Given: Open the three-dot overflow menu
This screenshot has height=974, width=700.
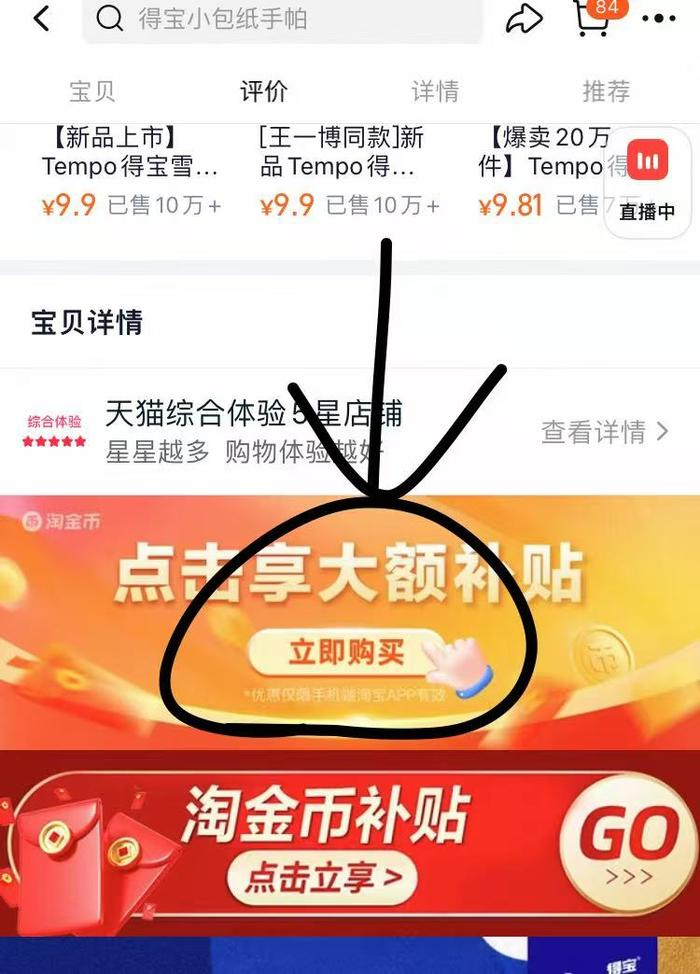Looking at the screenshot, I should click(658, 19).
